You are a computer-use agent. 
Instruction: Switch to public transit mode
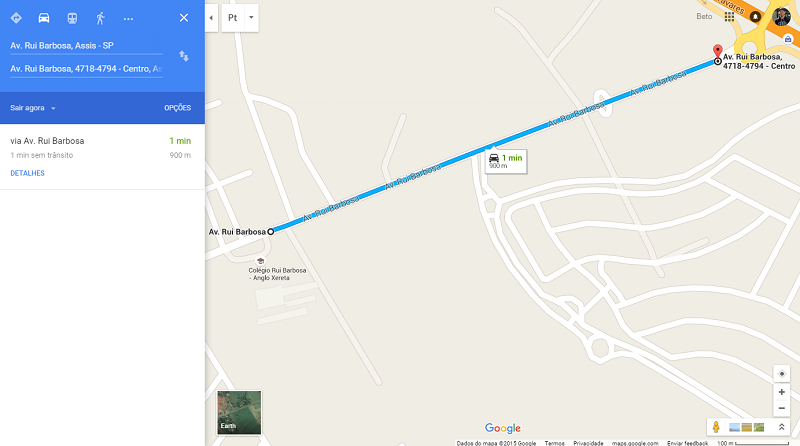(72, 18)
